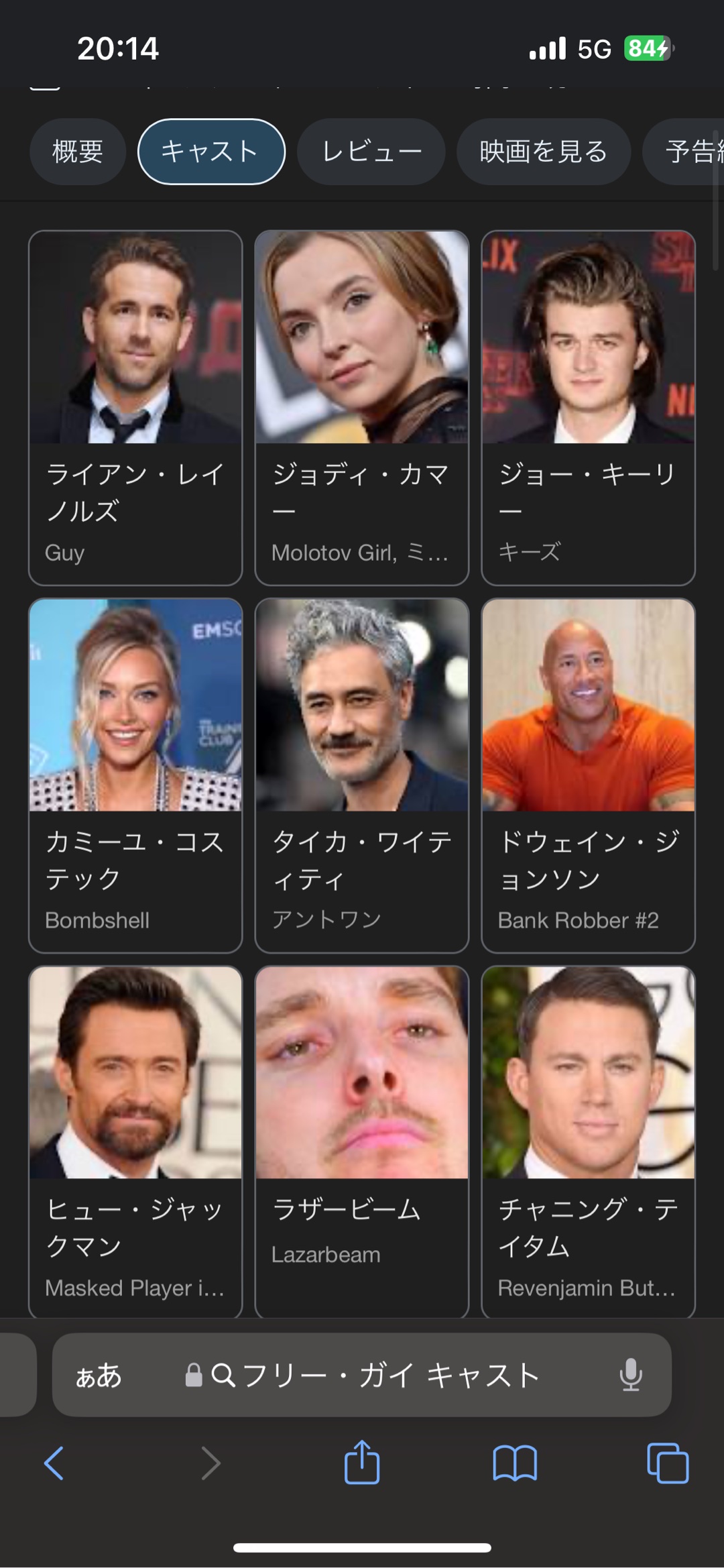Go back to the previous page
Screen dimensions: 724x1568
tap(54, 1463)
